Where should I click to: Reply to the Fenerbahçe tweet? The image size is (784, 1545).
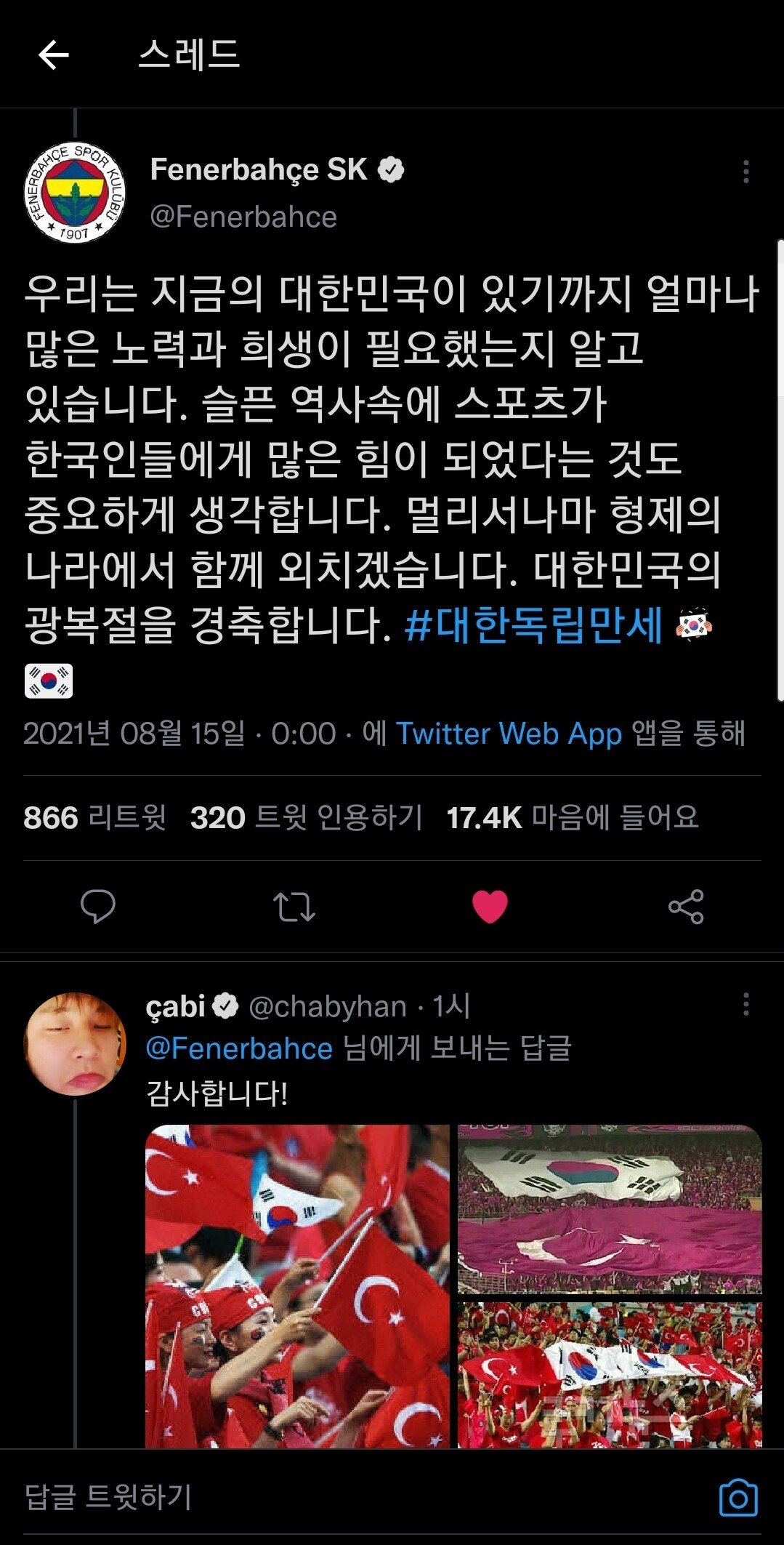pos(98,906)
